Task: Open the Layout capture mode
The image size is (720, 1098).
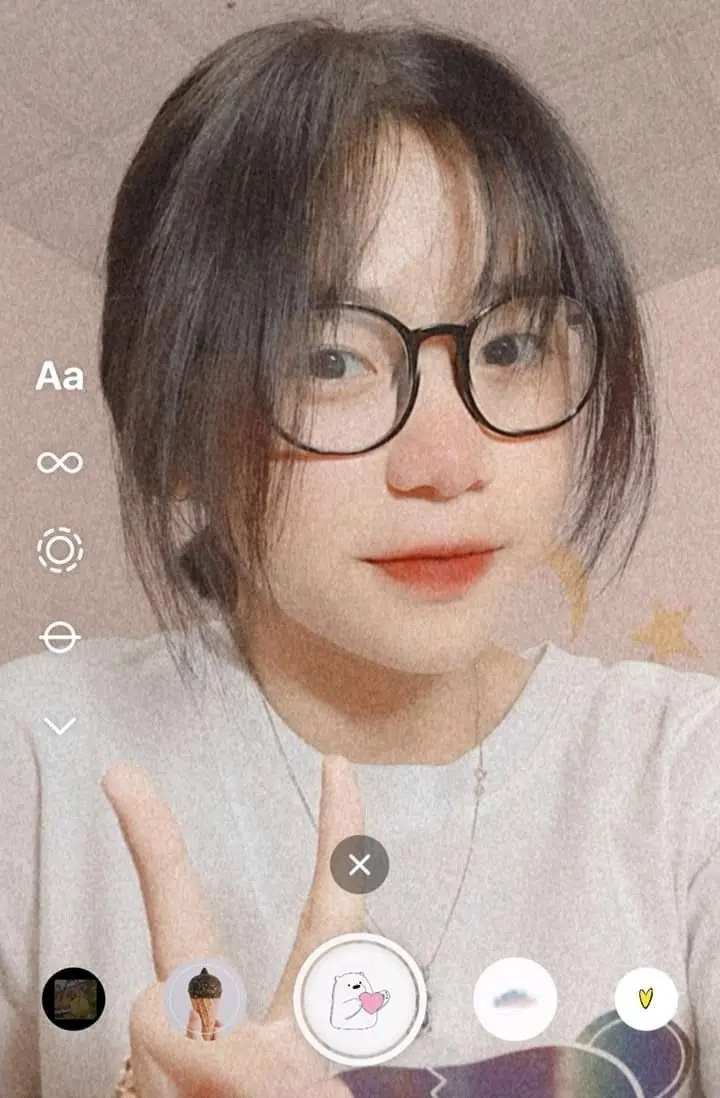Action: pyautogui.click(x=59, y=550)
